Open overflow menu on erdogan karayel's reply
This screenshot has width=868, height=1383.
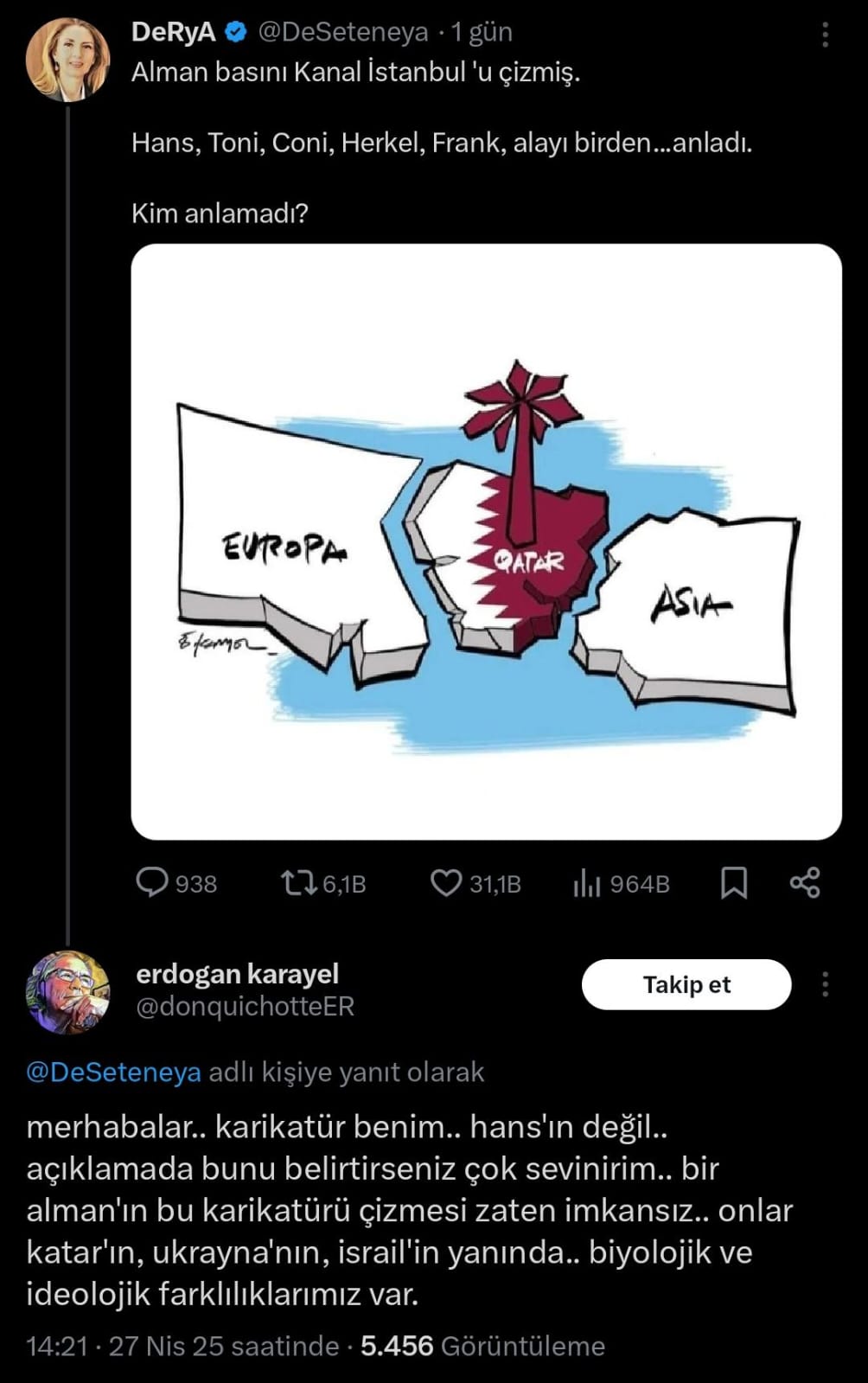825,984
